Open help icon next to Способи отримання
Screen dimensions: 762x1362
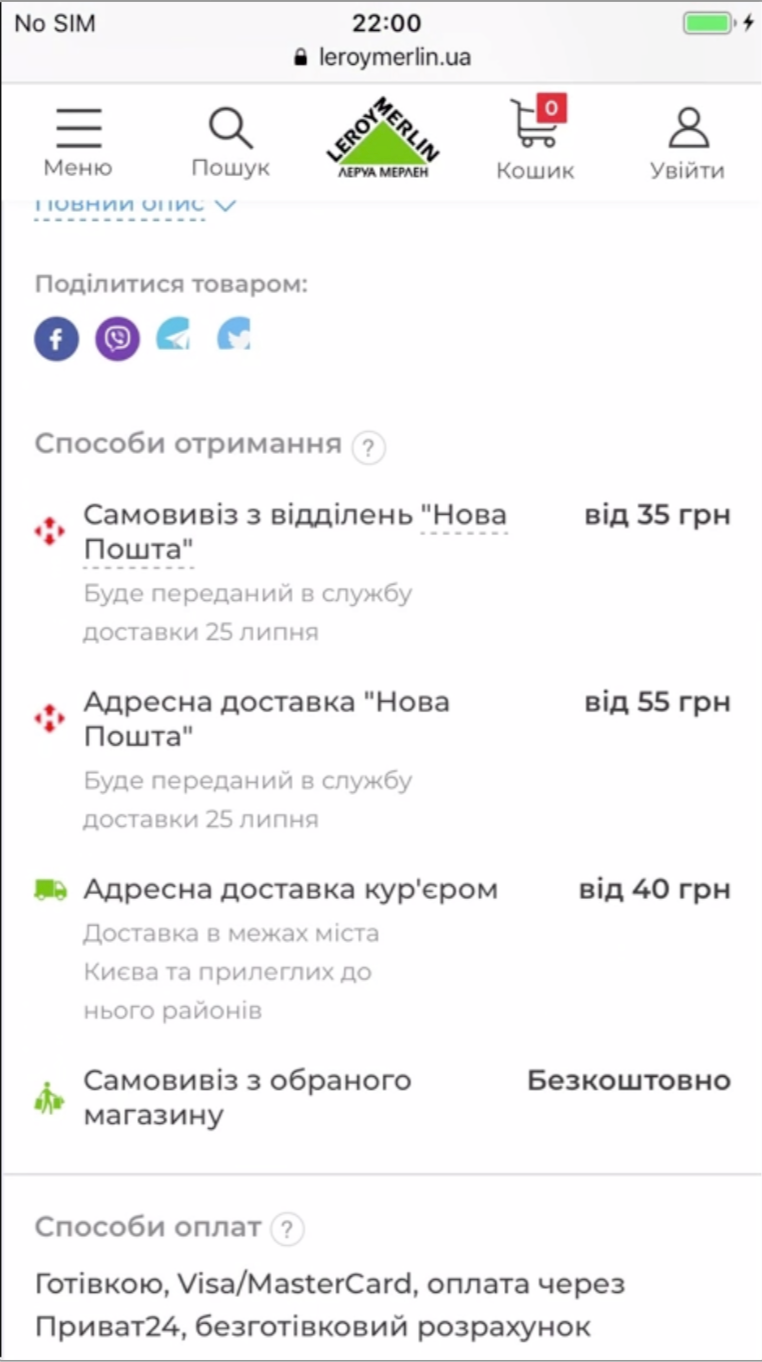(368, 446)
